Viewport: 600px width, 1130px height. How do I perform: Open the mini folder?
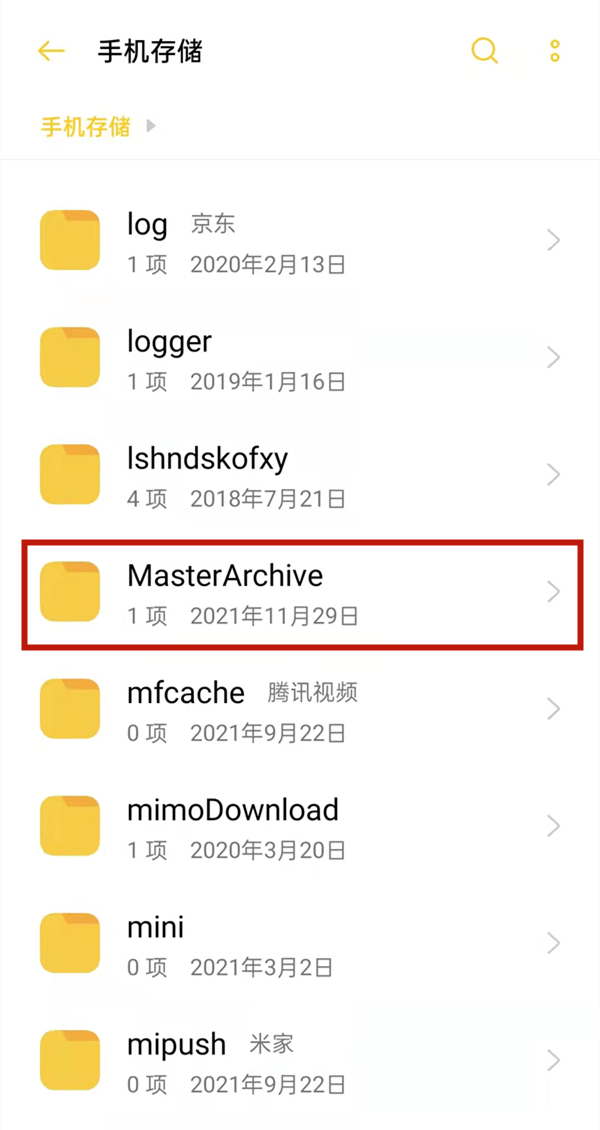pyautogui.click(x=300, y=943)
